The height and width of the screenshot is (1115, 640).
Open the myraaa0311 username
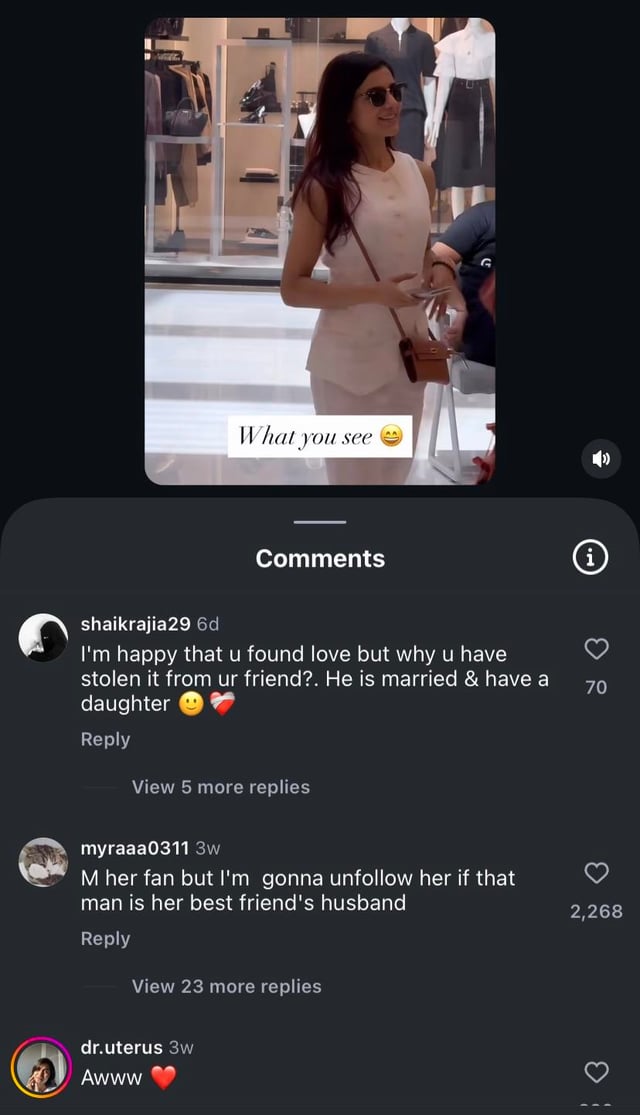point(134,848)
